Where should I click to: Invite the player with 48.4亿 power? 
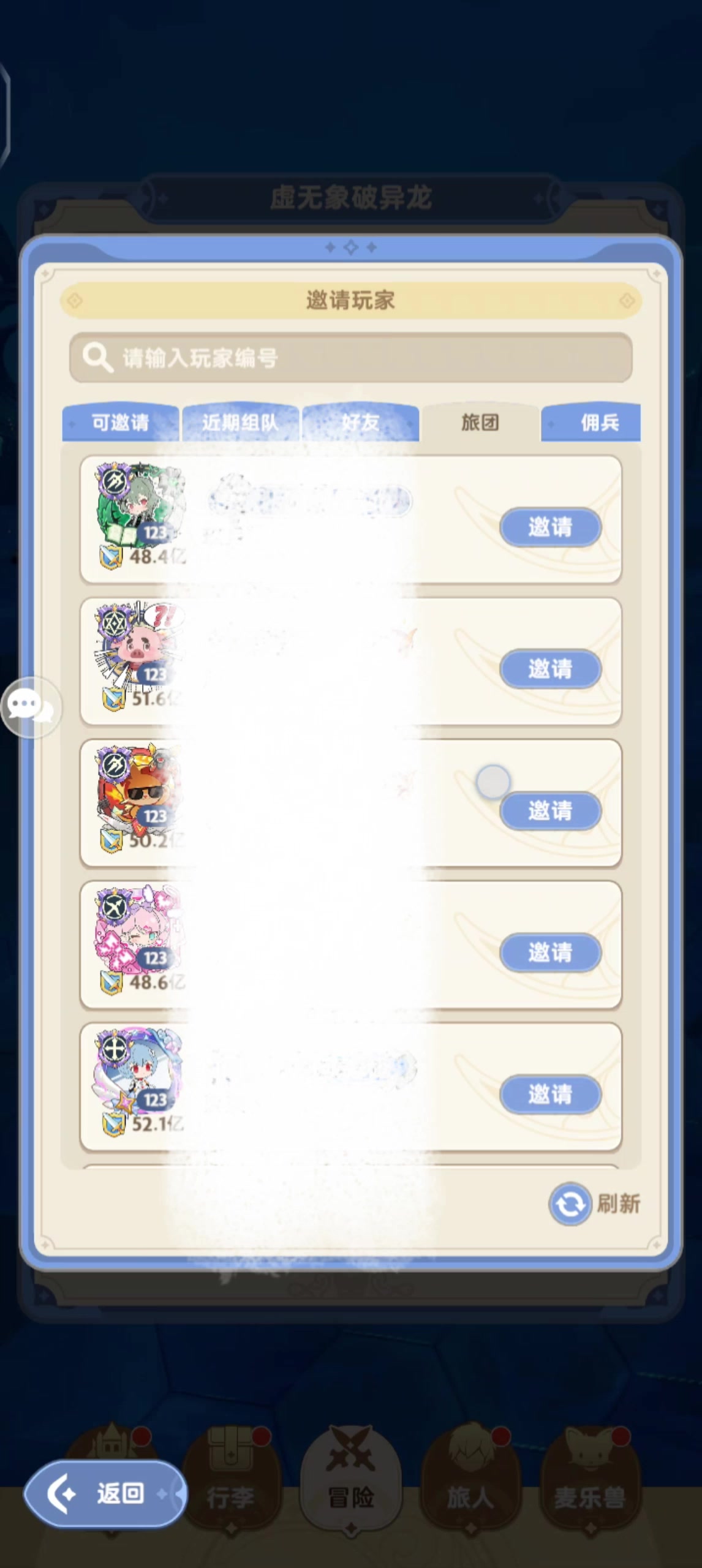tap(549, 527)
